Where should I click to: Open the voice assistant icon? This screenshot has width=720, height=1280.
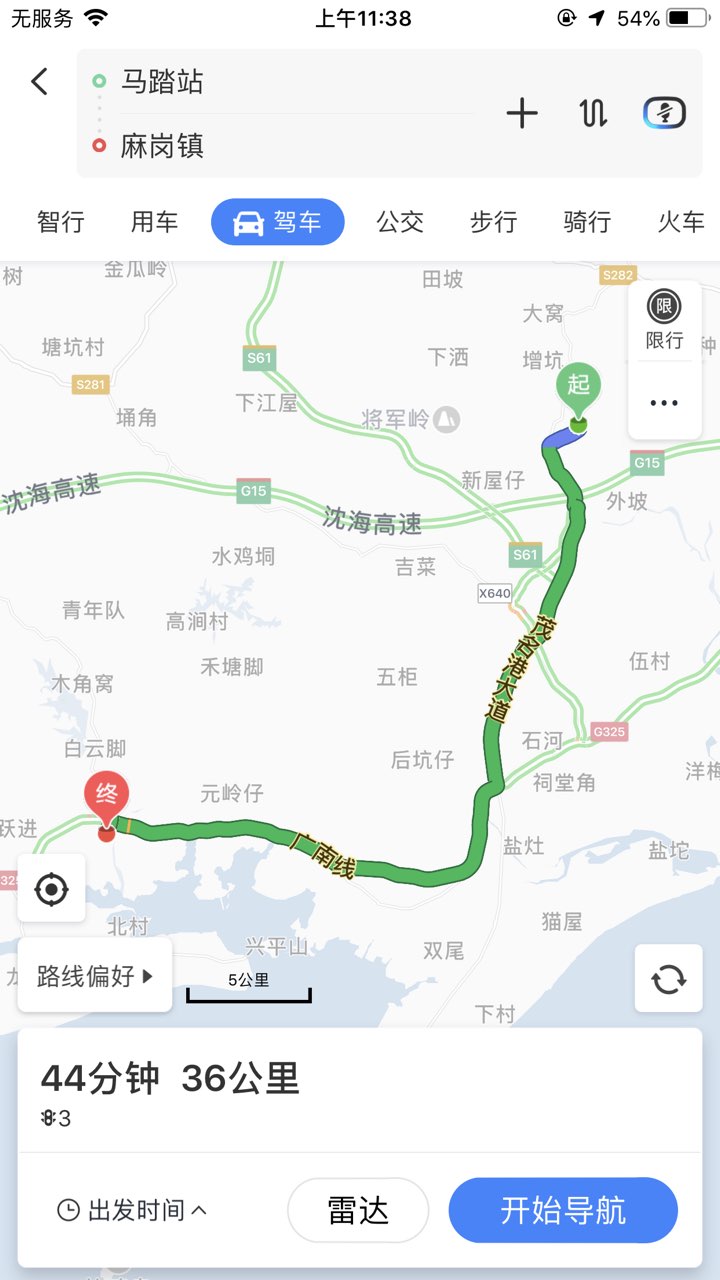click(664, 114)
